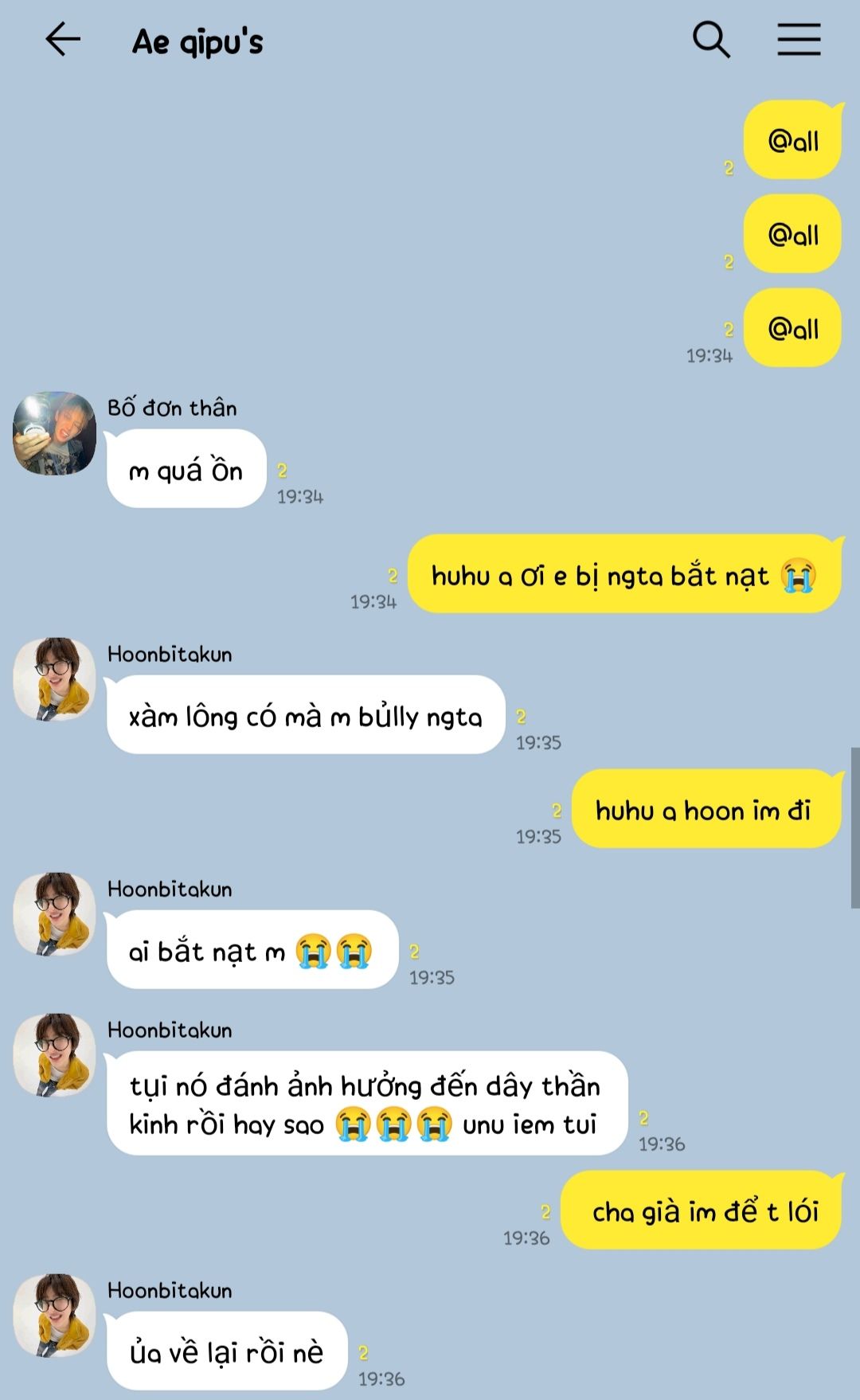860x1400 pixels.
Task: Open the chat room menu
Action: (799, 40)
